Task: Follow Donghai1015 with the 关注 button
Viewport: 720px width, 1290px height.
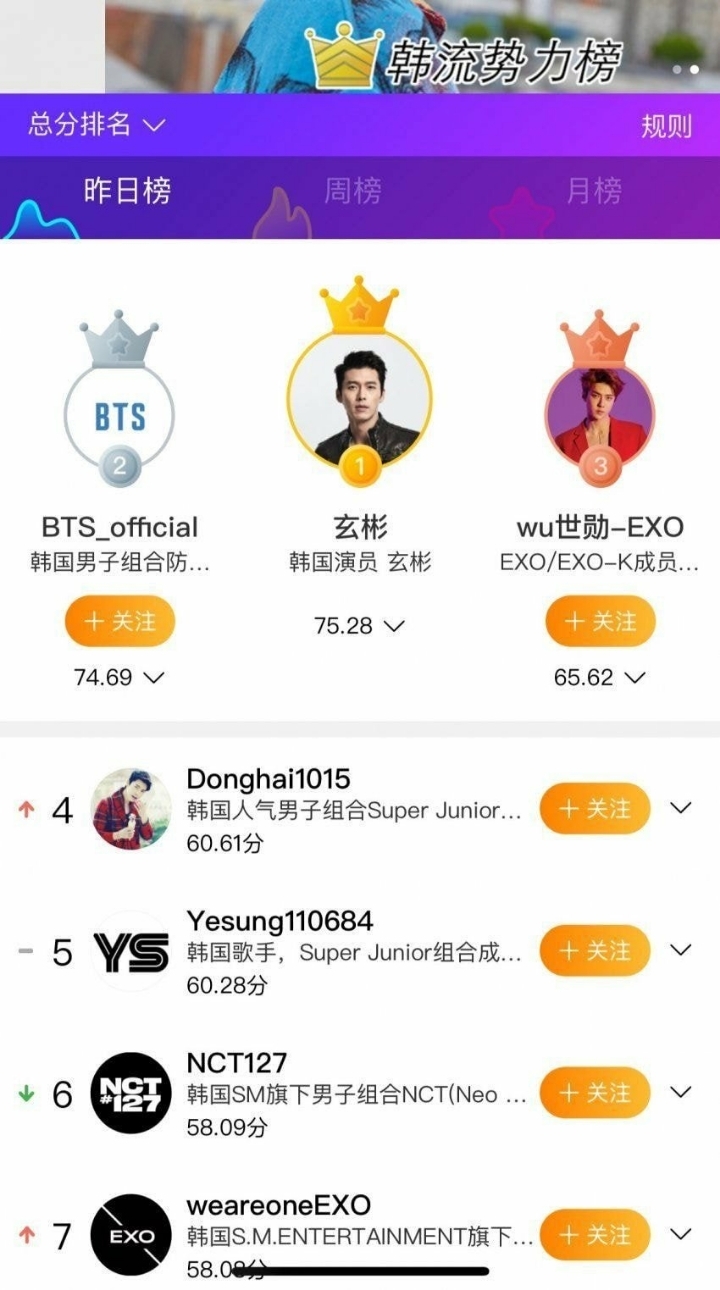Action: pos(595,808)
